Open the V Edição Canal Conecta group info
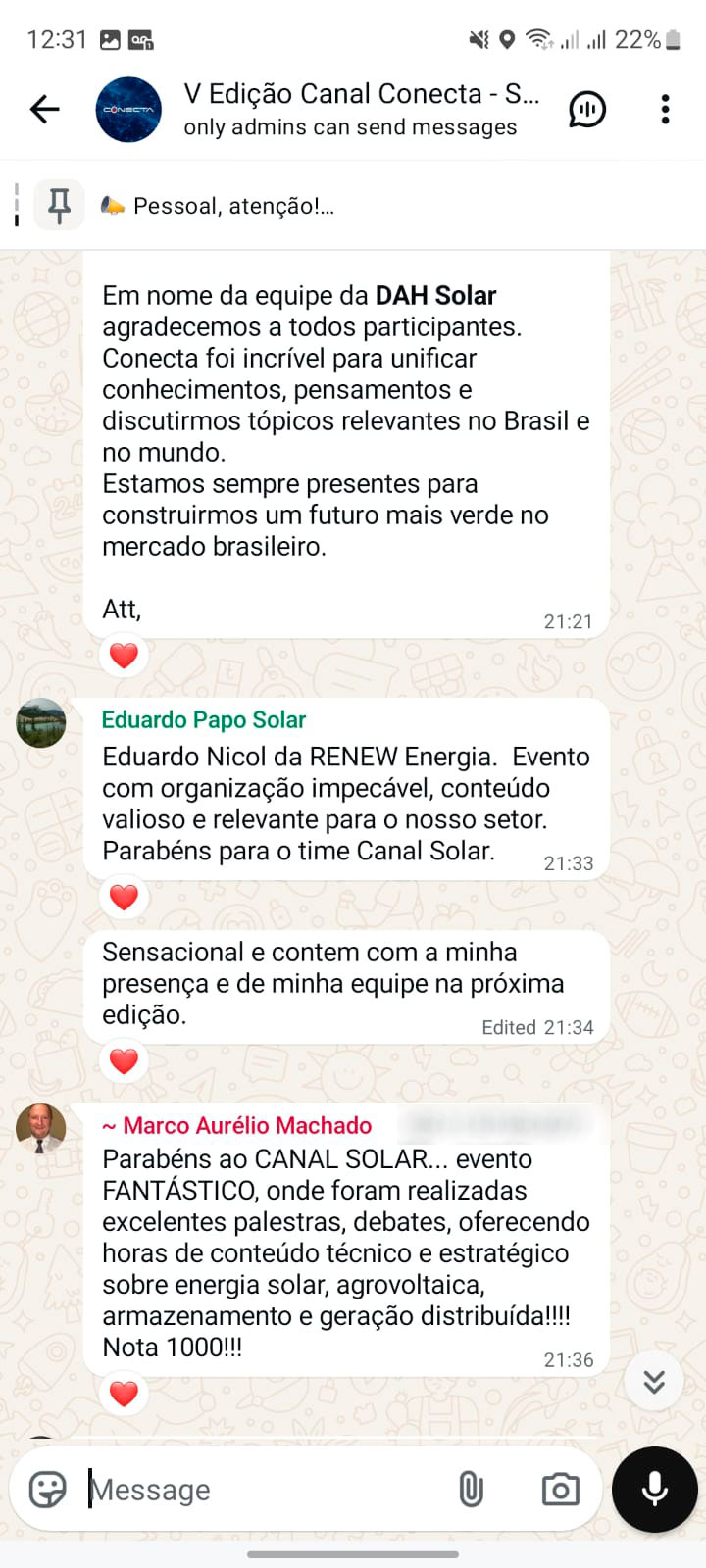The image size is (706, 1568). (361, 109)
